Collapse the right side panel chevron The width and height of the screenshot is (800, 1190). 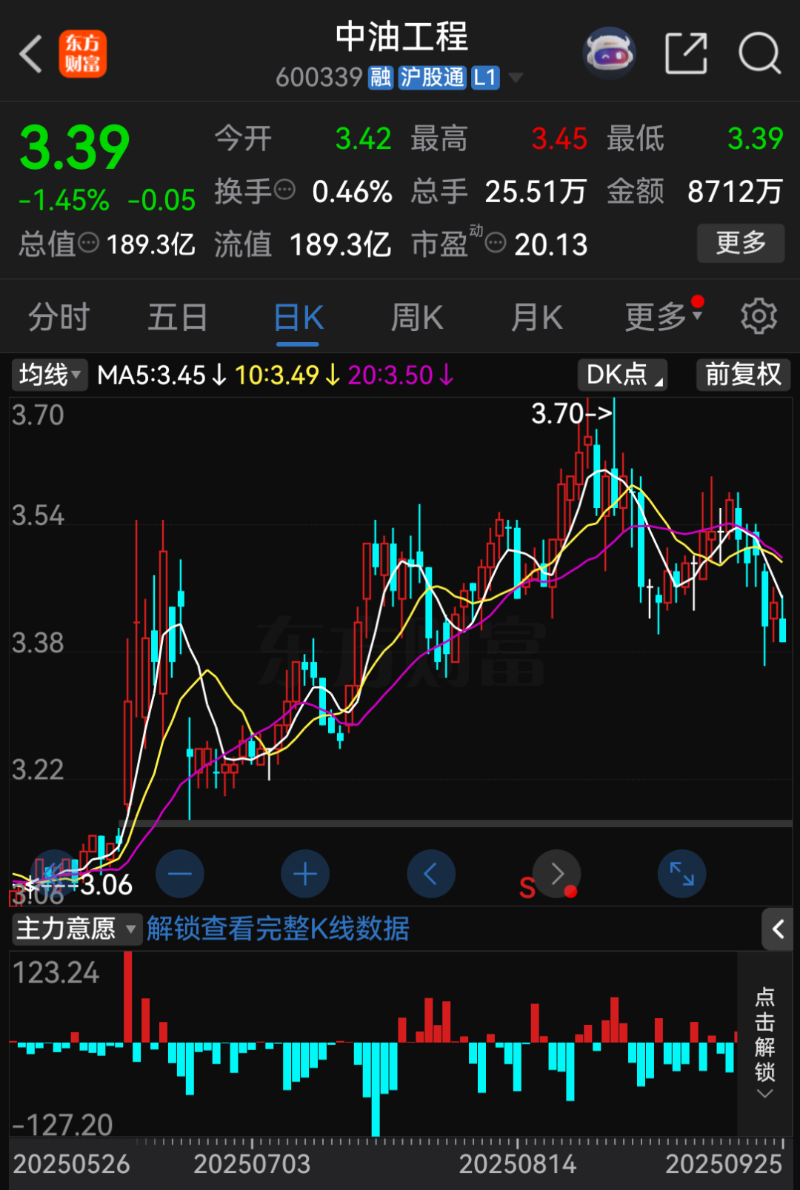click(x=778, y=929)
